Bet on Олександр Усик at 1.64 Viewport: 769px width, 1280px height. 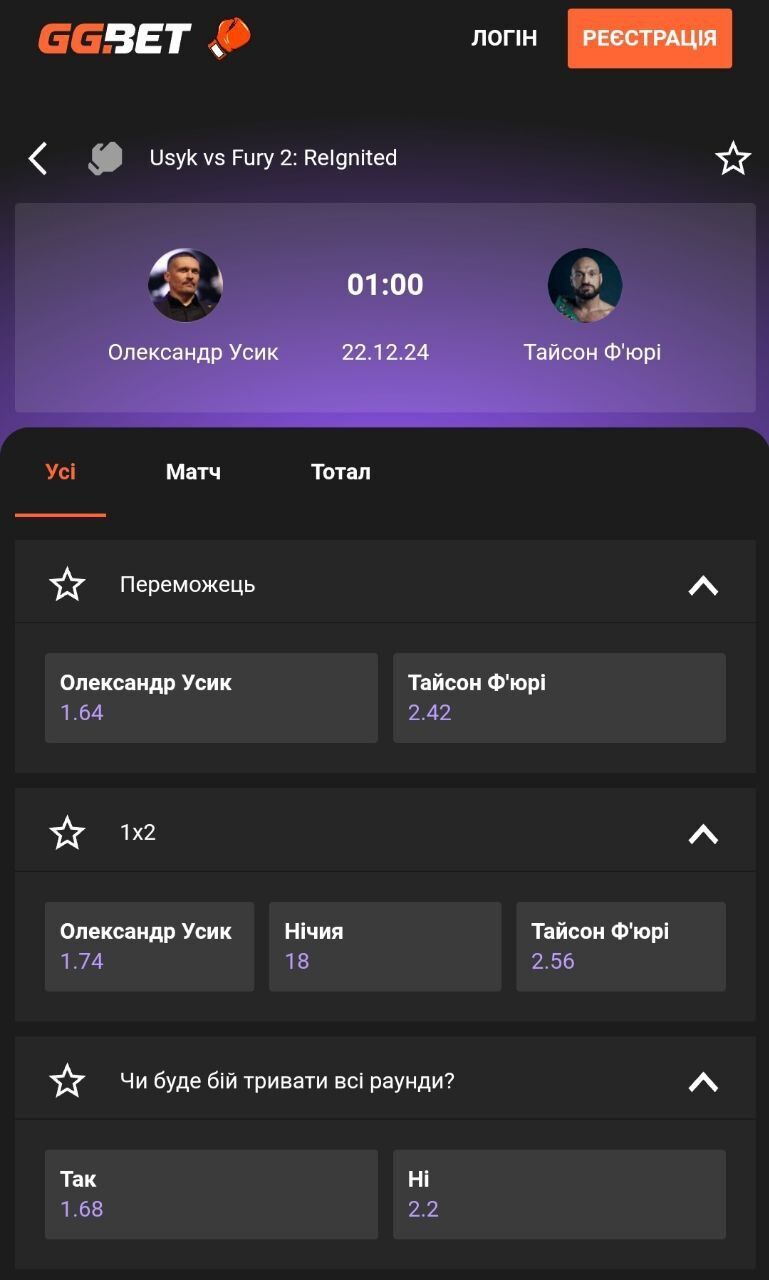coord(211,697)
